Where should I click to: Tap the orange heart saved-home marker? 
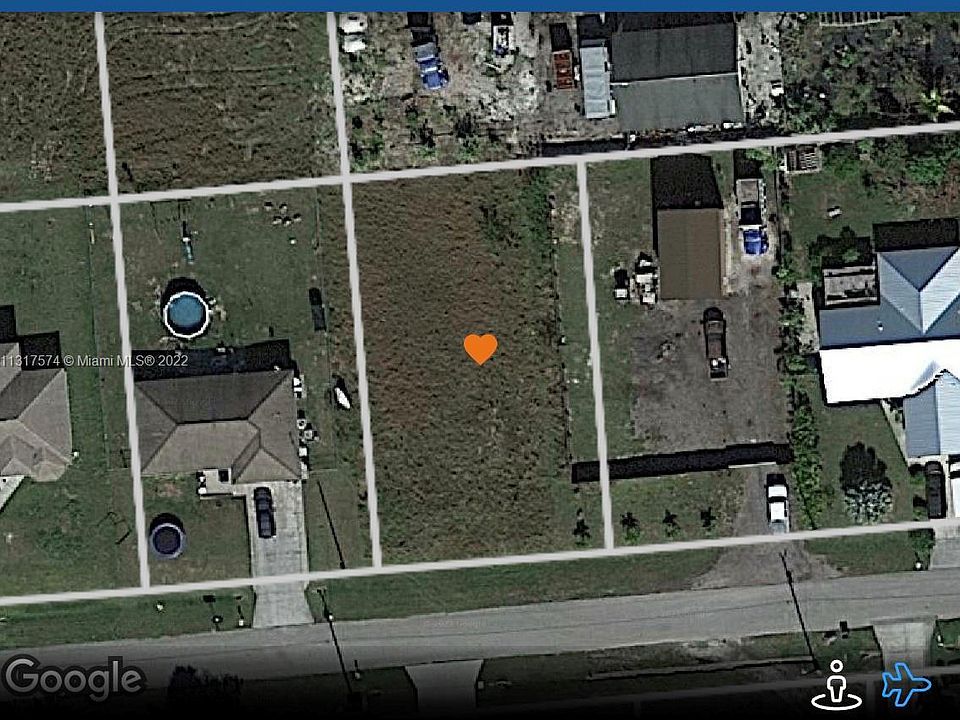pyautogui.click(x=480, y=348)
